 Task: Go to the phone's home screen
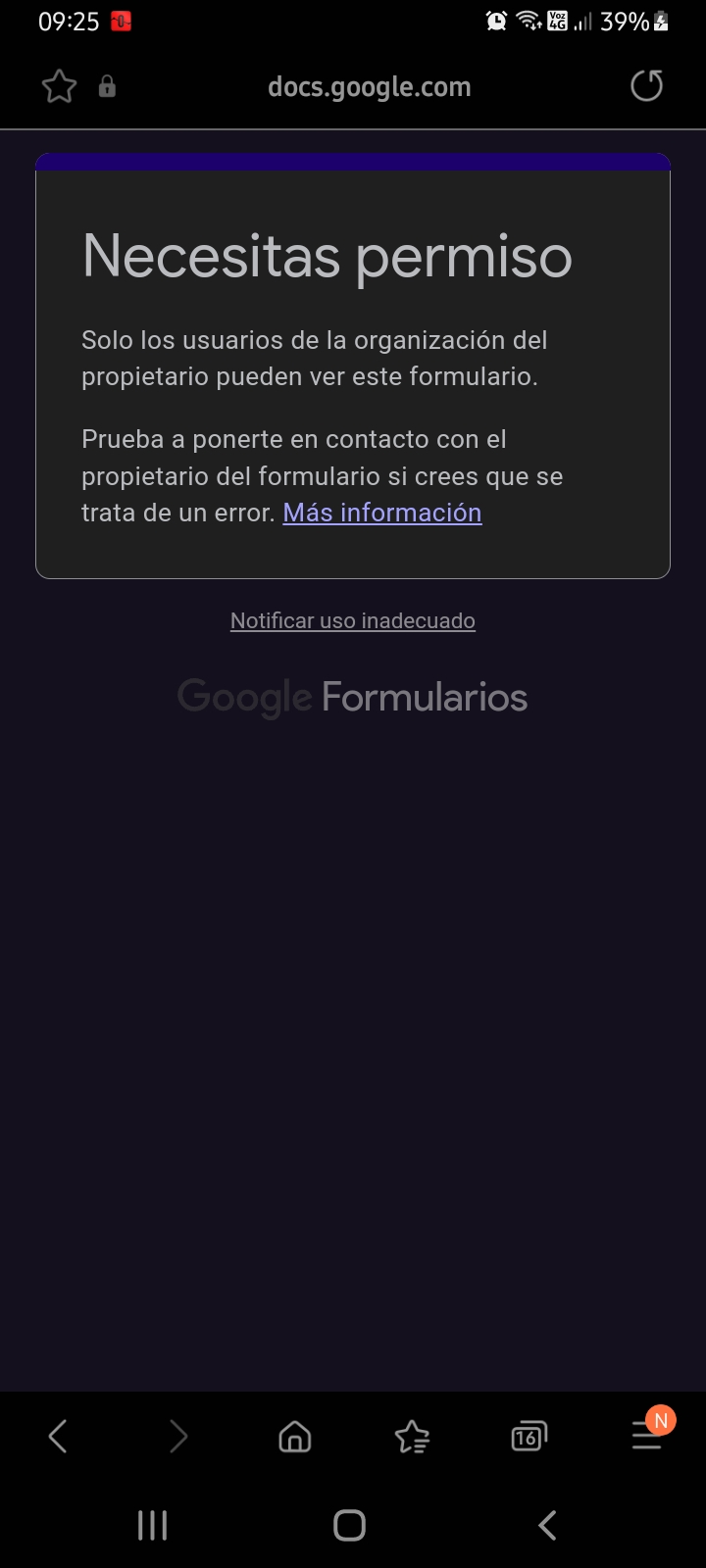click(350, 1525)
